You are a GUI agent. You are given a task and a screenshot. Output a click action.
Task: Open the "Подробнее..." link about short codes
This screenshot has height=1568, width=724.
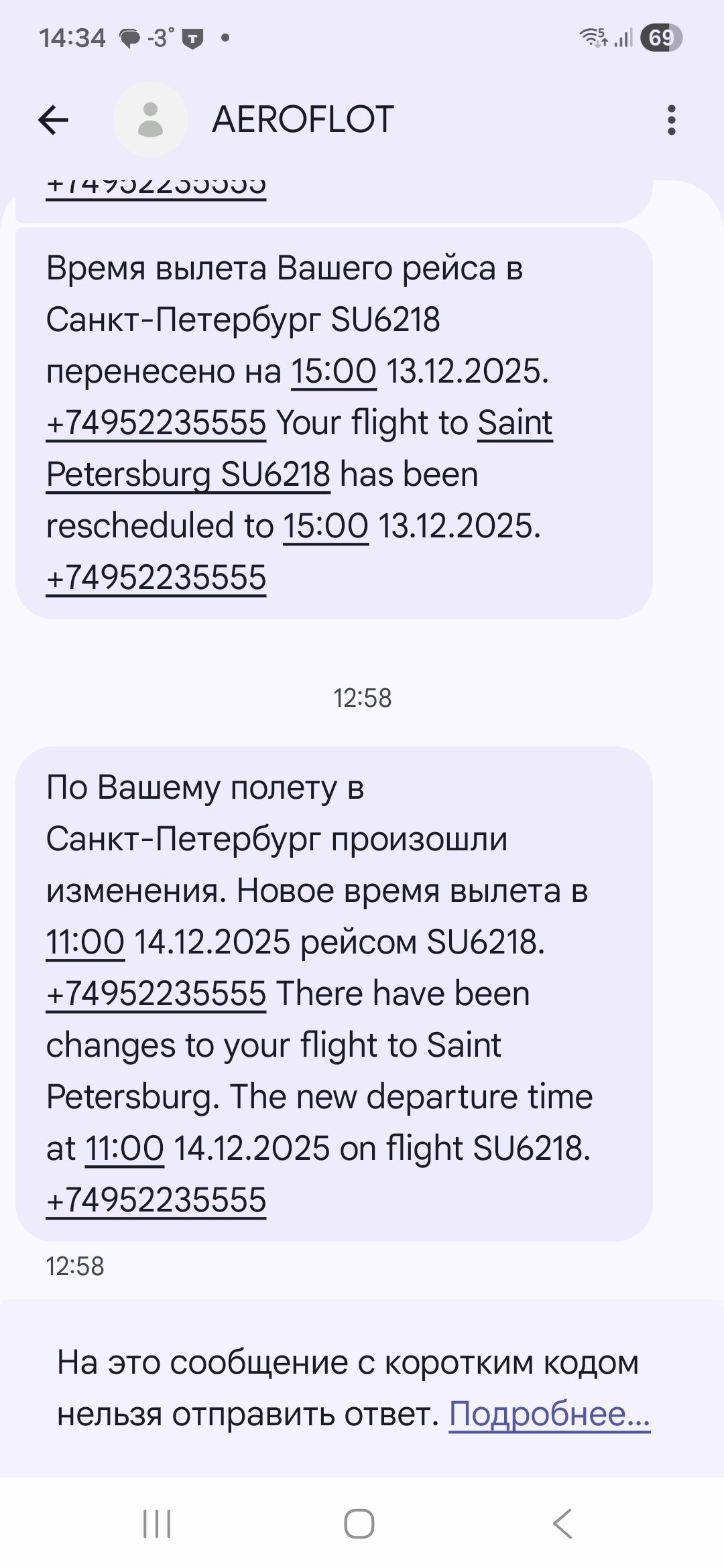(549, 1414)
